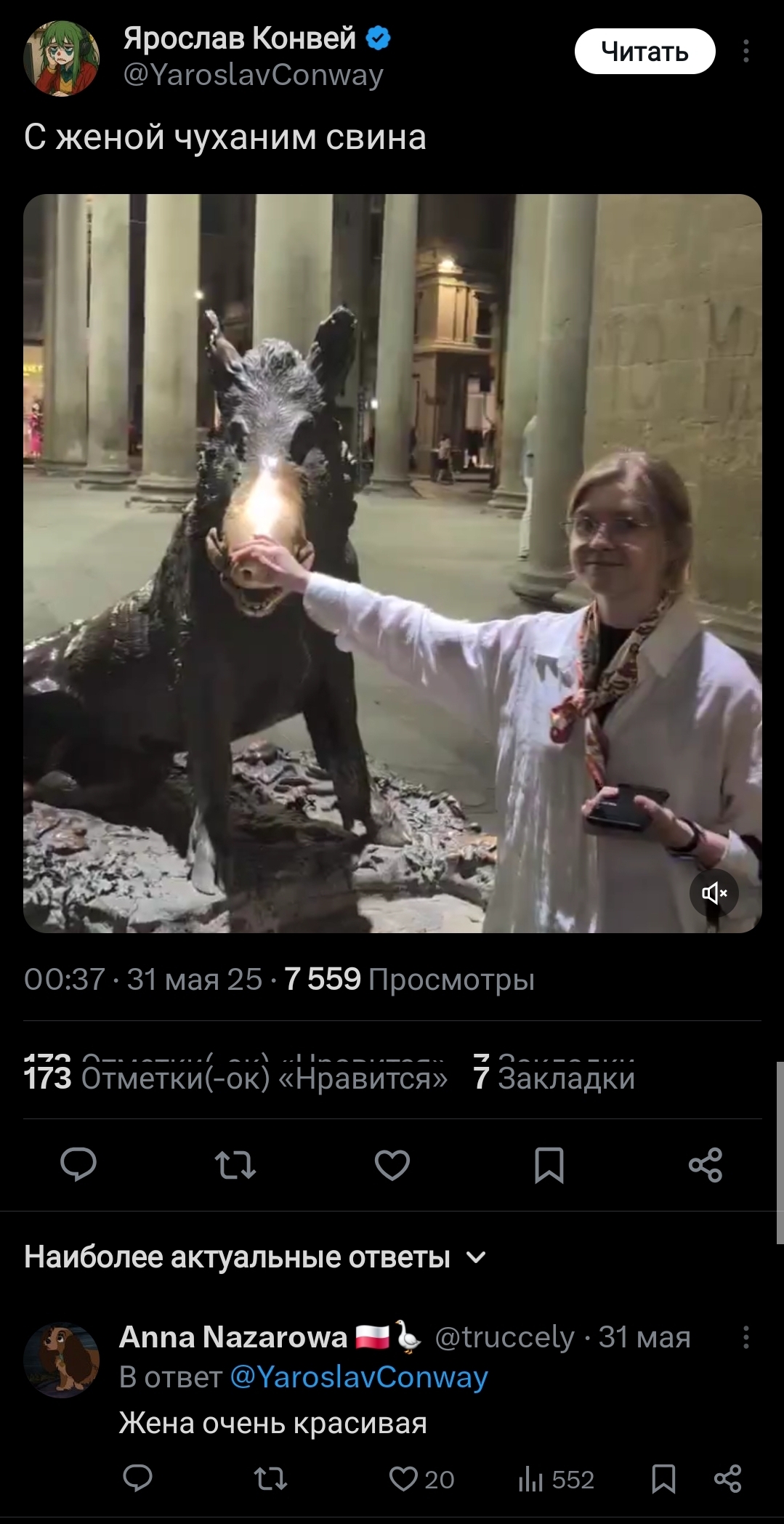The width and height of the screenshot is (784, 1524).
Task: Bookmark Anna Nazarowa's reply
Action: pos(663,1479)
